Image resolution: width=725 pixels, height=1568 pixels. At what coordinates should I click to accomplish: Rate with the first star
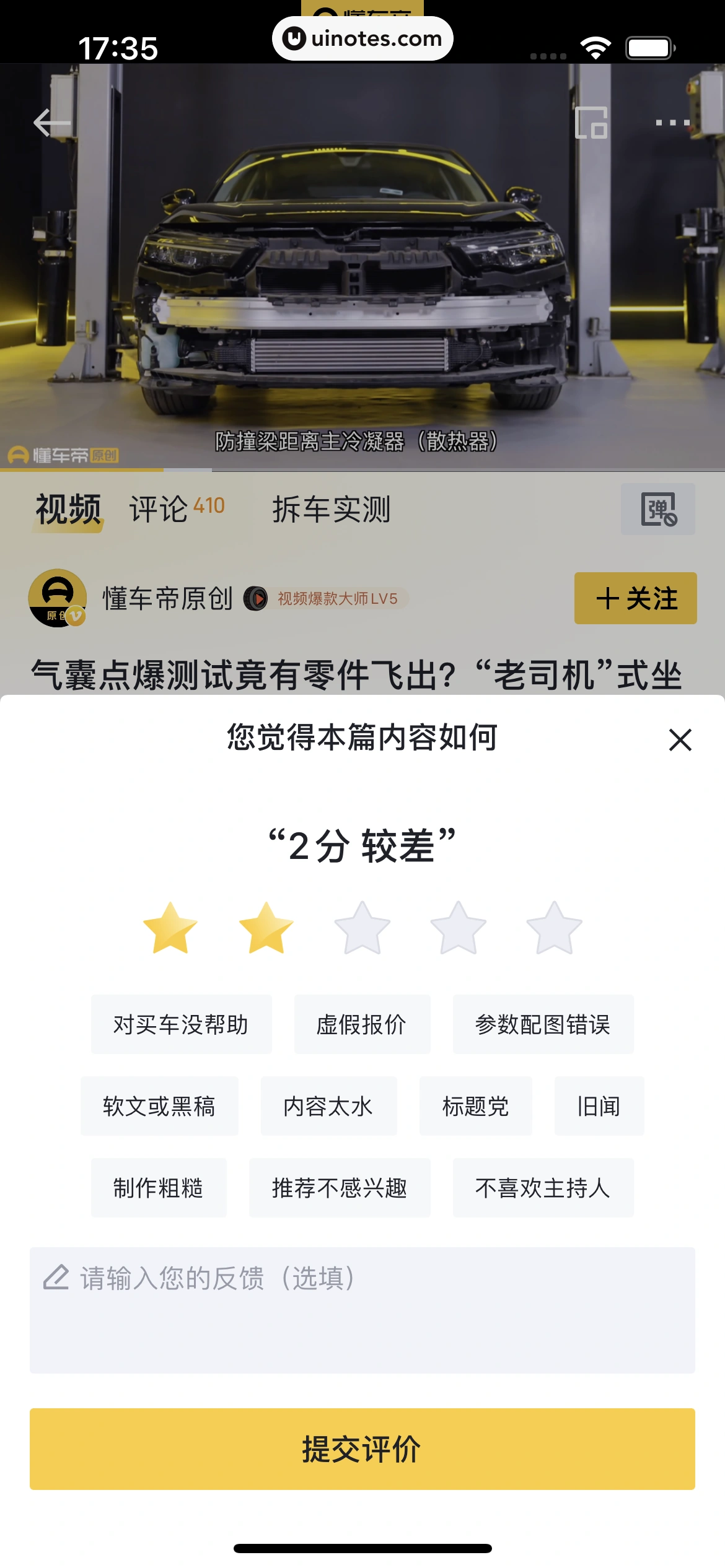tap(170, 928)
